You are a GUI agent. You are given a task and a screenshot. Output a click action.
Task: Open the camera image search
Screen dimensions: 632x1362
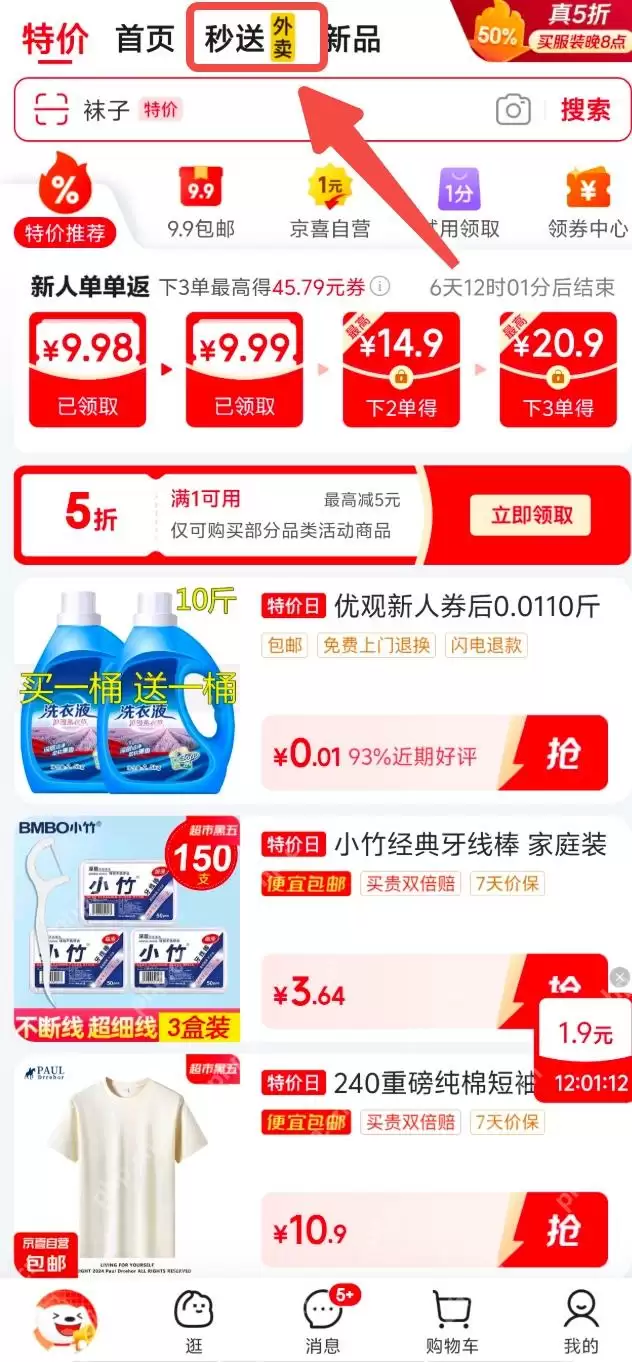[x=513, y=109]
